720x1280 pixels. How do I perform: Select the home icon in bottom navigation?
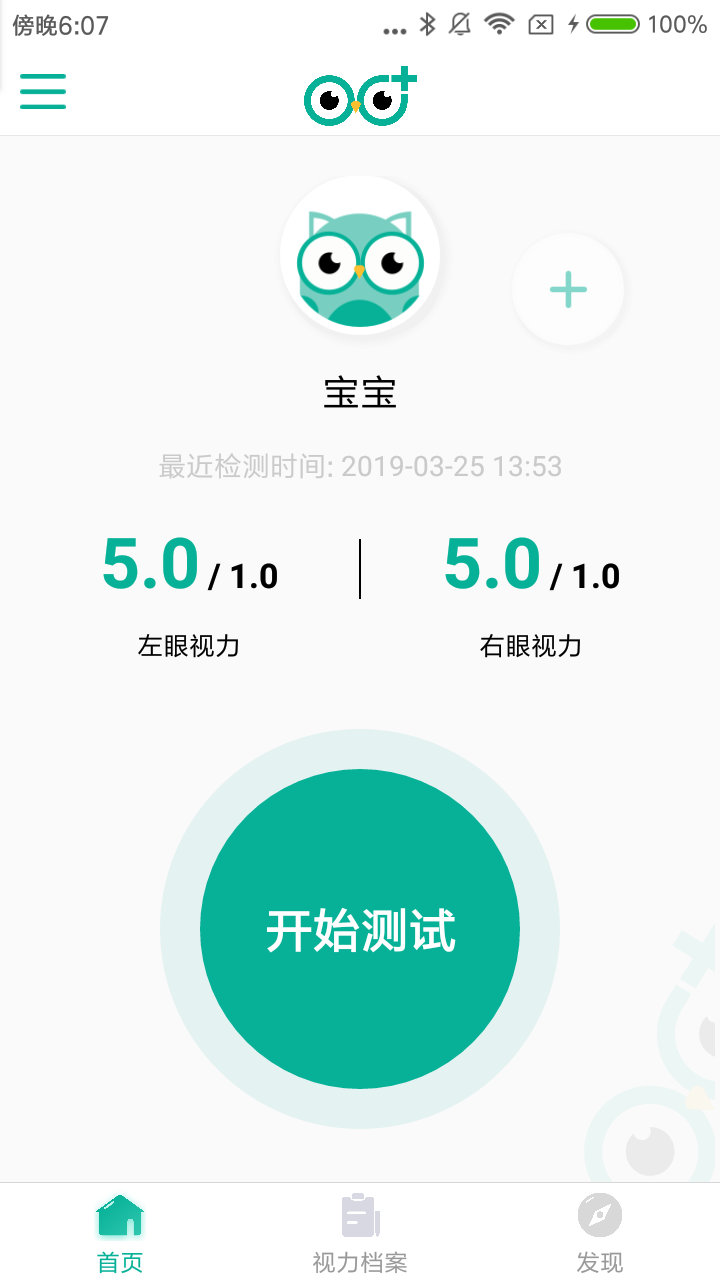[x=120, y=1213]
